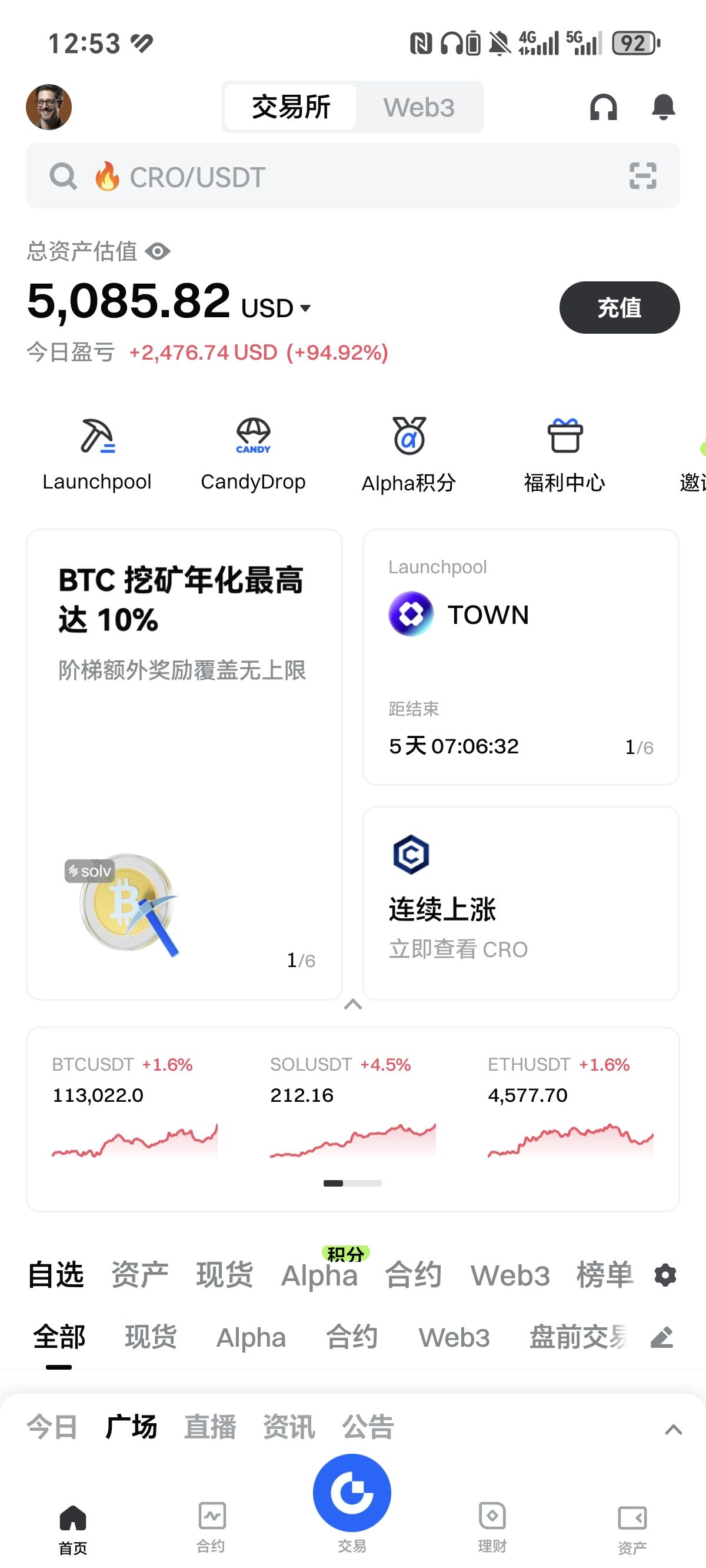Switch to the 直播 live tab
Image resolution: width=706 pixels, height=1568 pixels.
(210, 1427)
